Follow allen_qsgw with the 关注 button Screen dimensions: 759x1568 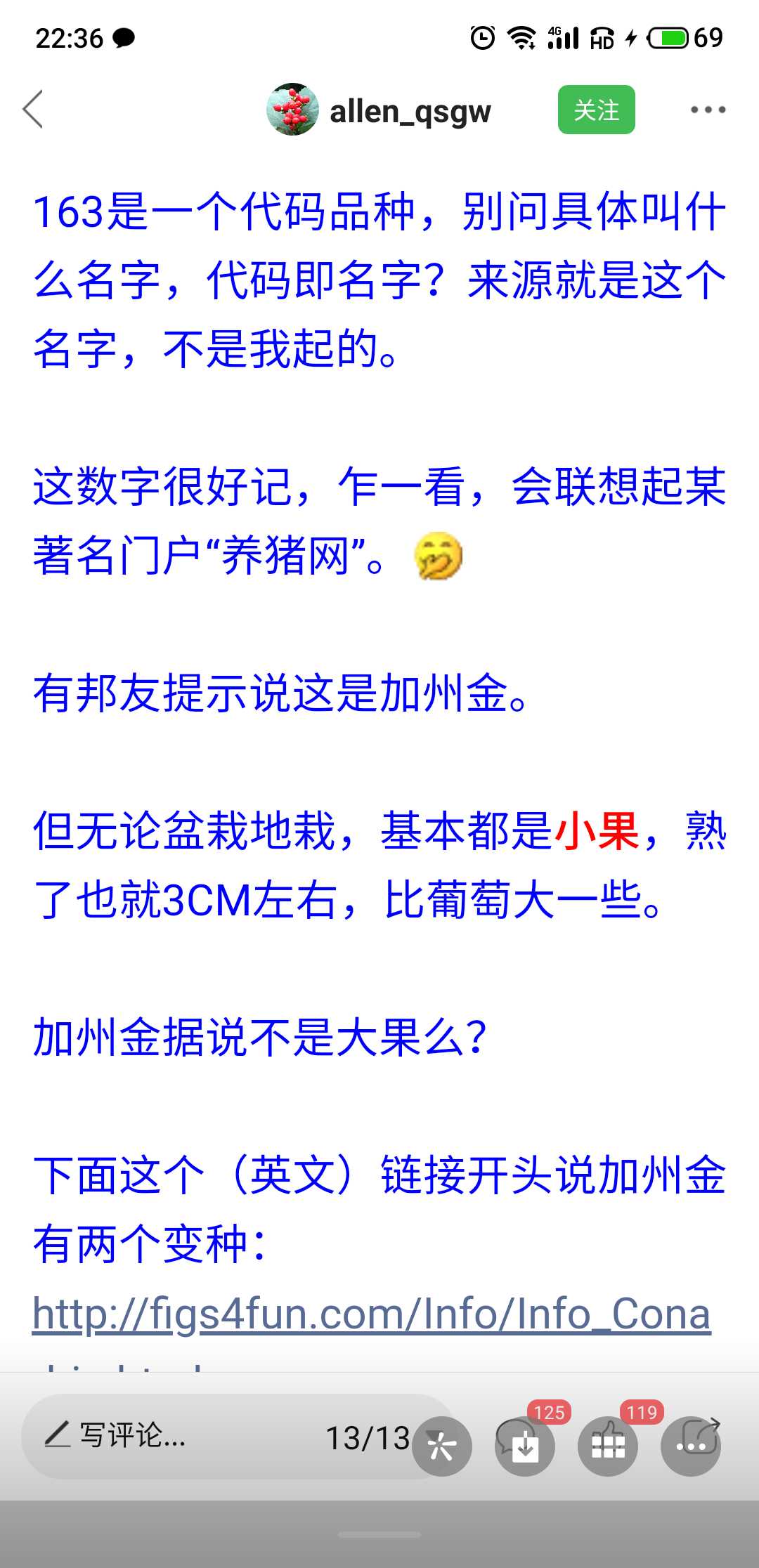596,110
